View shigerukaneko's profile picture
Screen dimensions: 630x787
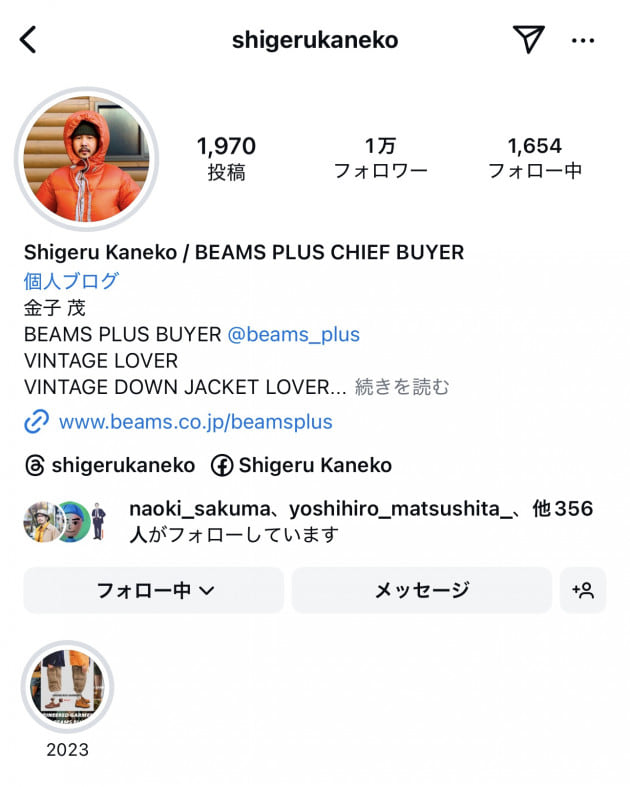click(x=86, y=160)
